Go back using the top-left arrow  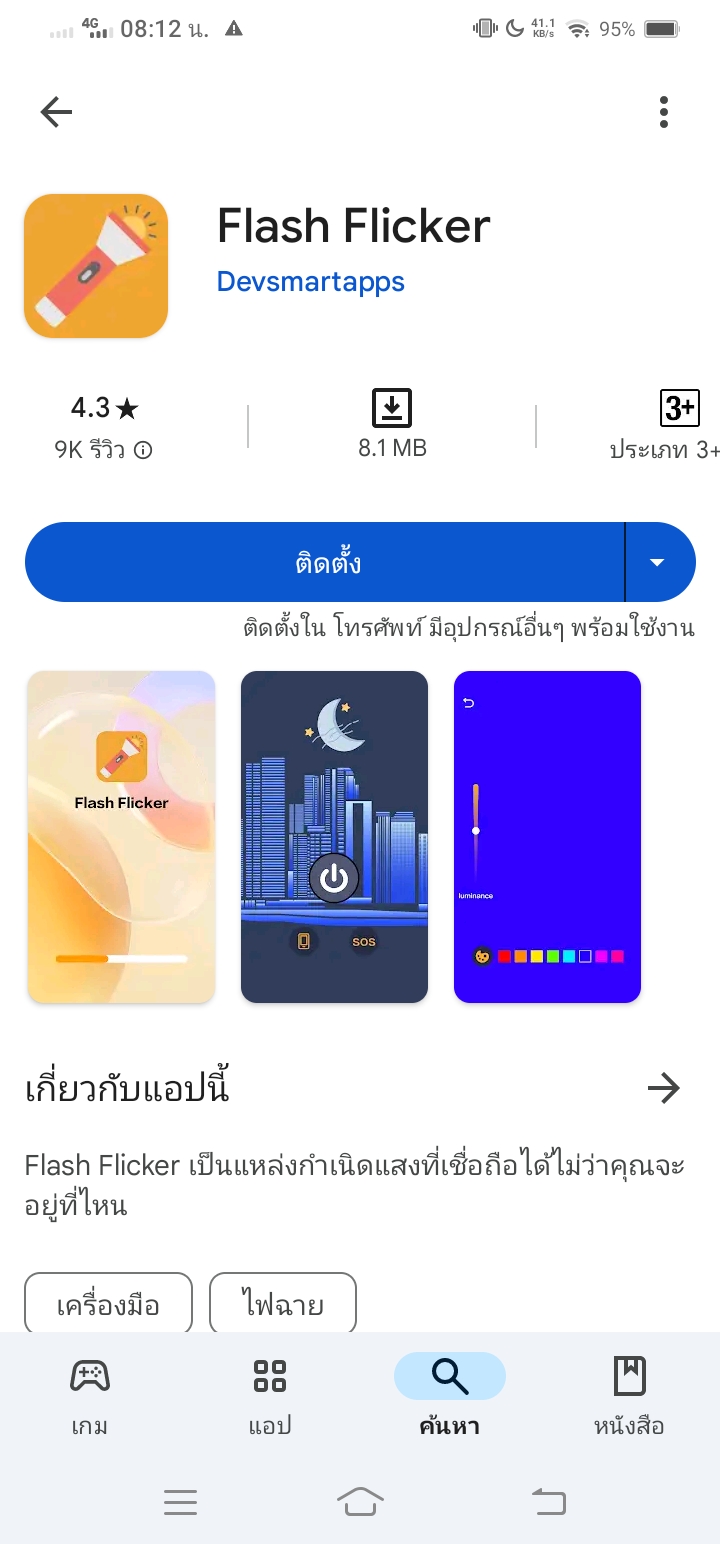(x=56, y=112)
